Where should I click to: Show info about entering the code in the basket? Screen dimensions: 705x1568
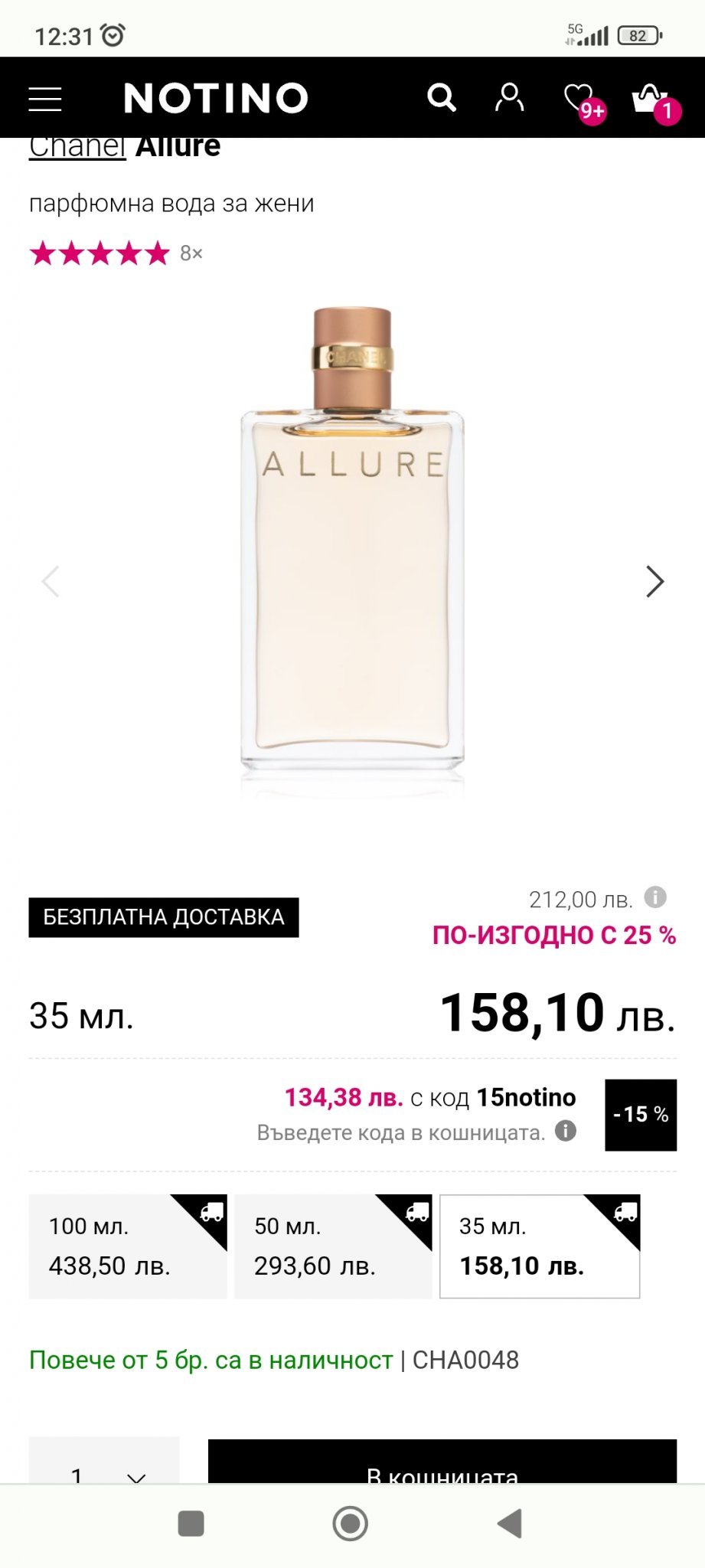tap(566, 1131)
